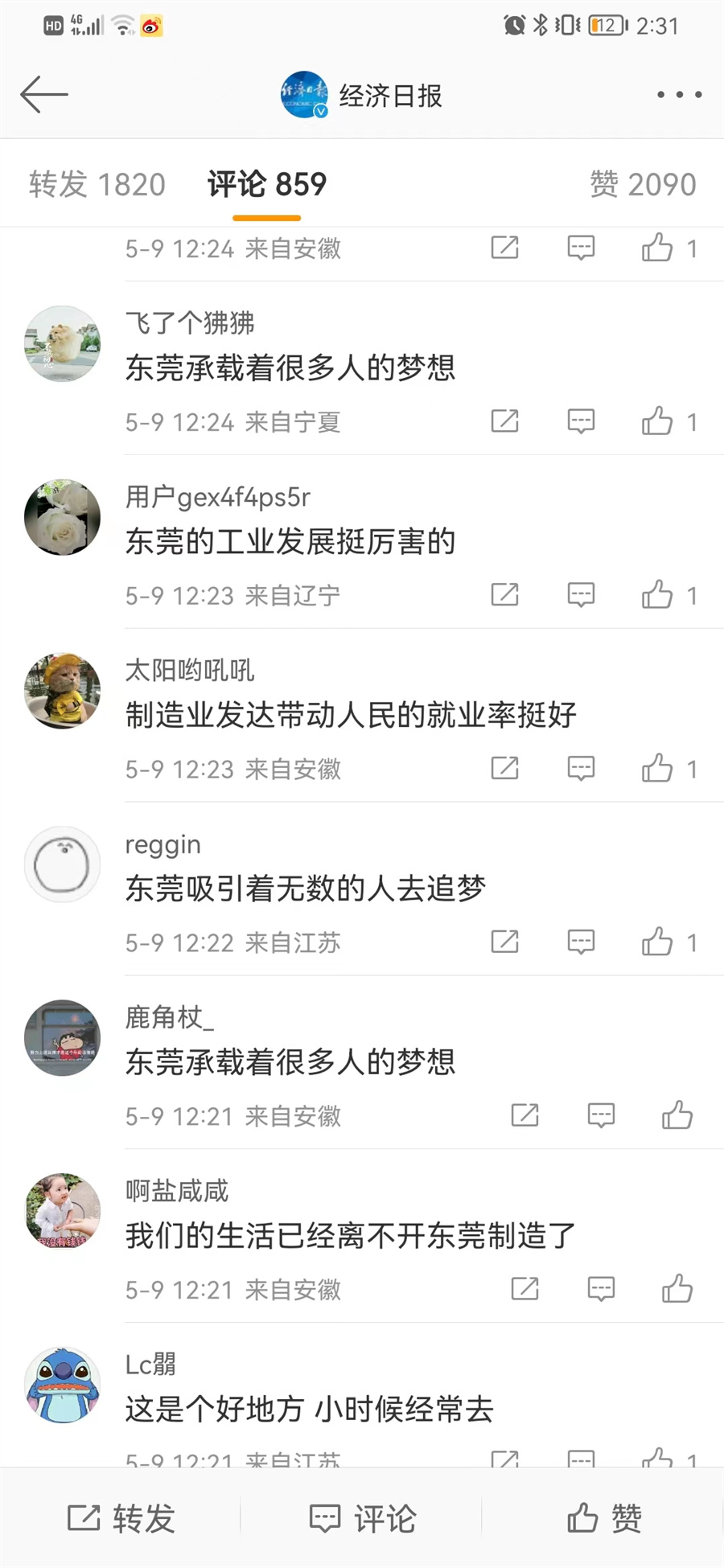Open the three-dot overflow menu
Screen dimensions: 724x1568
679,95
